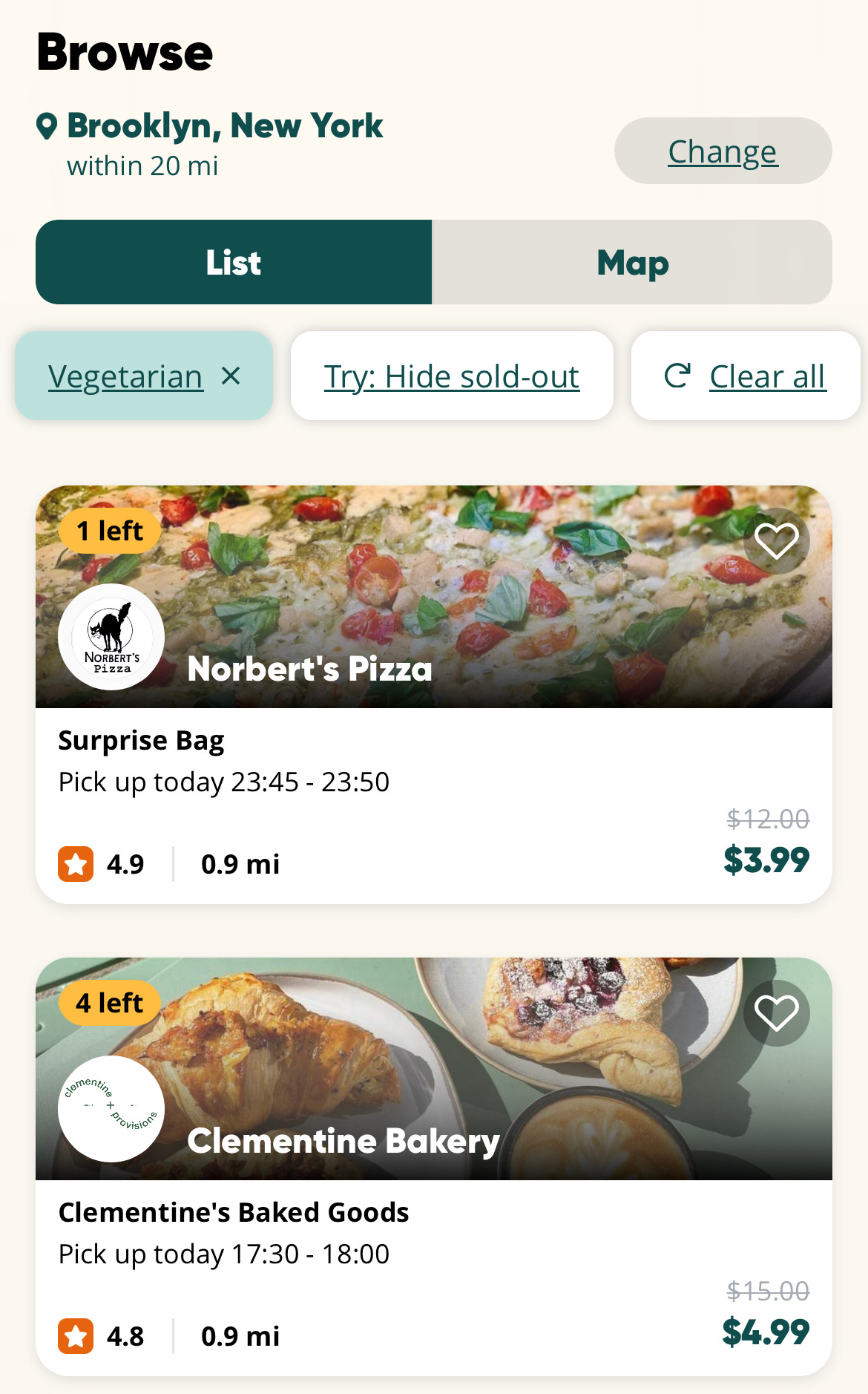Change the Brooklyn location
The width and height of the screenshot is (868, 1394).
[723, 151]
